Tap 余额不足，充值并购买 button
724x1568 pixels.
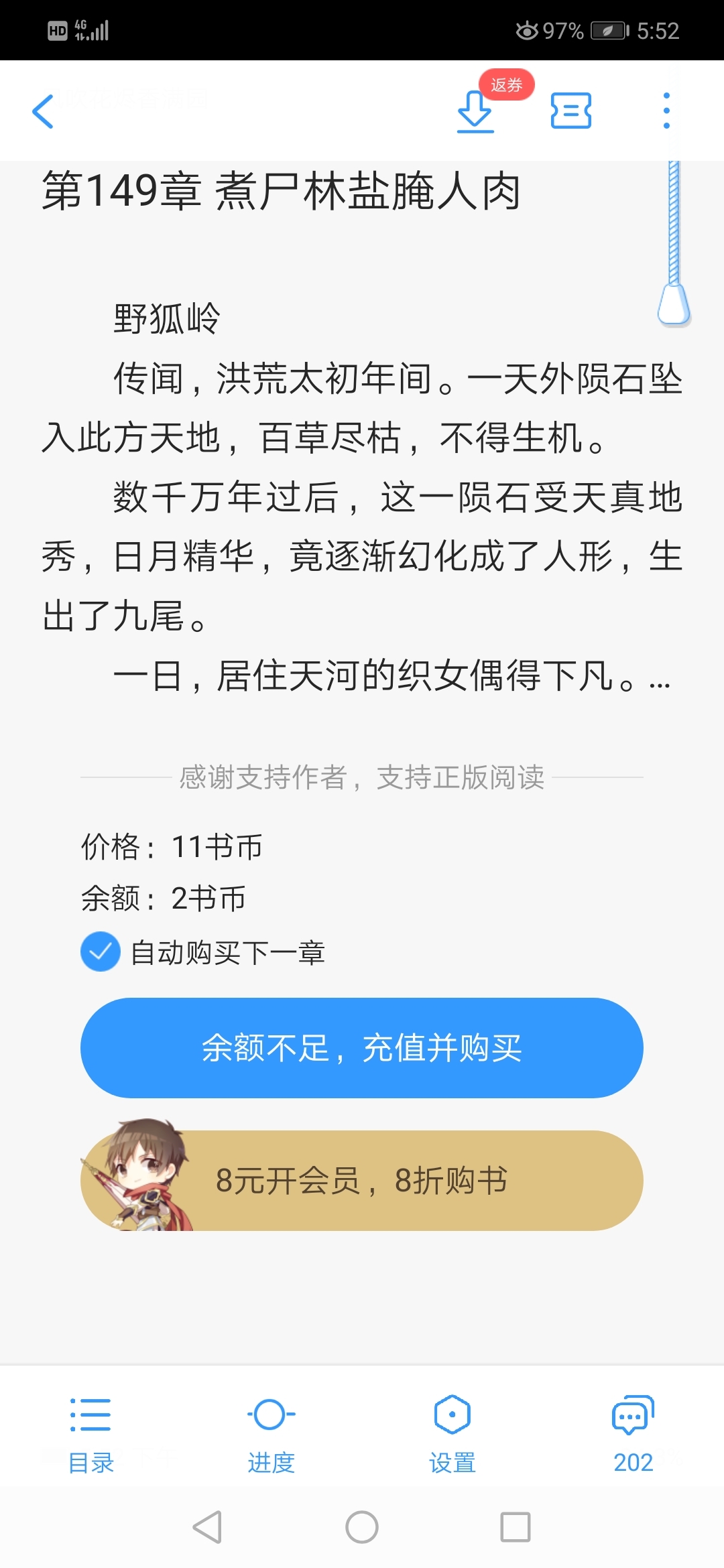[362, 1048]
